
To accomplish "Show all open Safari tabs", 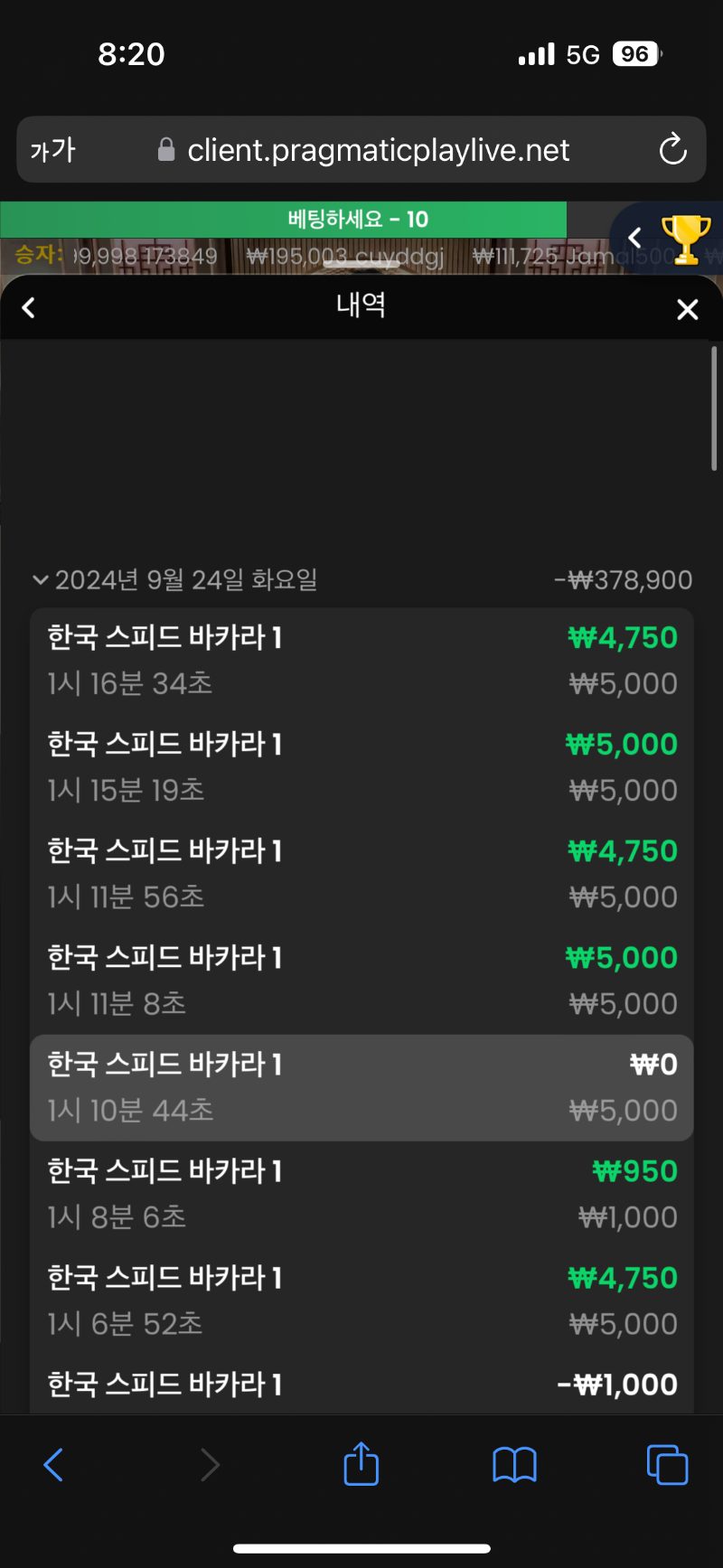I will pos(668,1465).
